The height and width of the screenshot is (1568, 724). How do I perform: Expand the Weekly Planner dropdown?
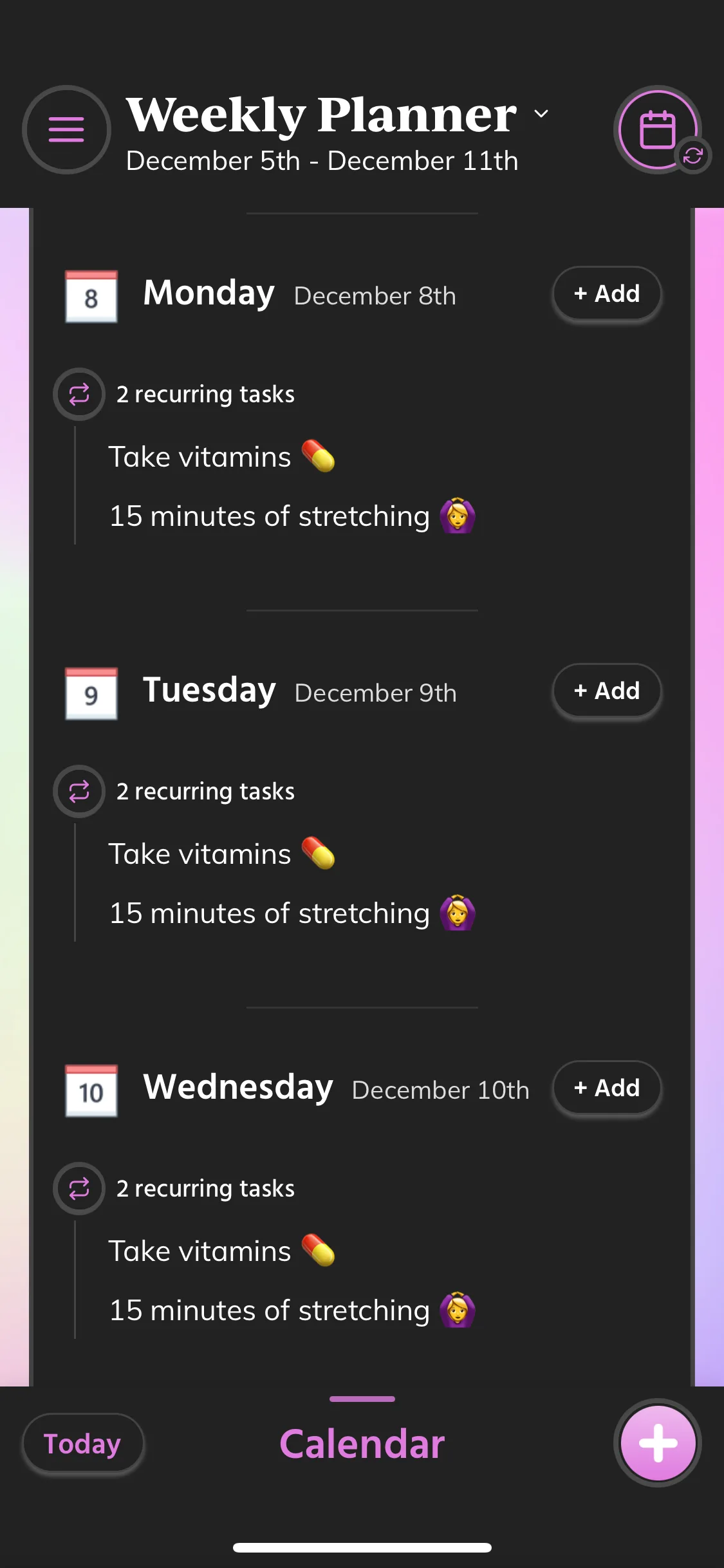[x=541, y=114]
